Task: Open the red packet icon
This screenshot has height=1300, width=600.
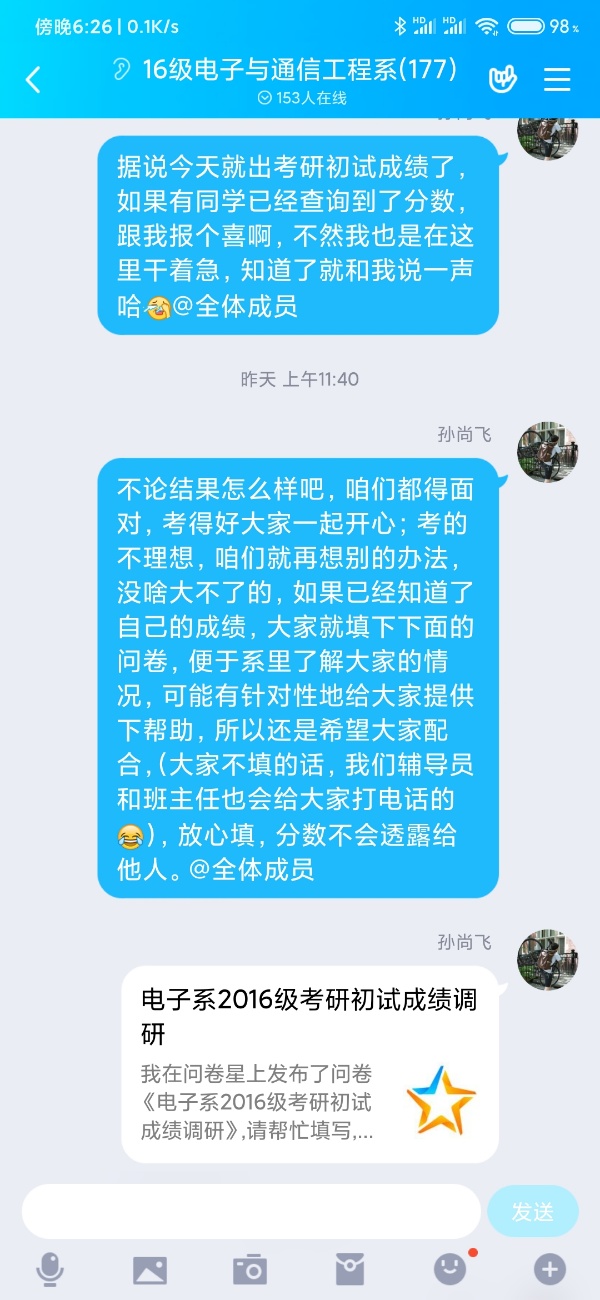Action: [350, 1270]
